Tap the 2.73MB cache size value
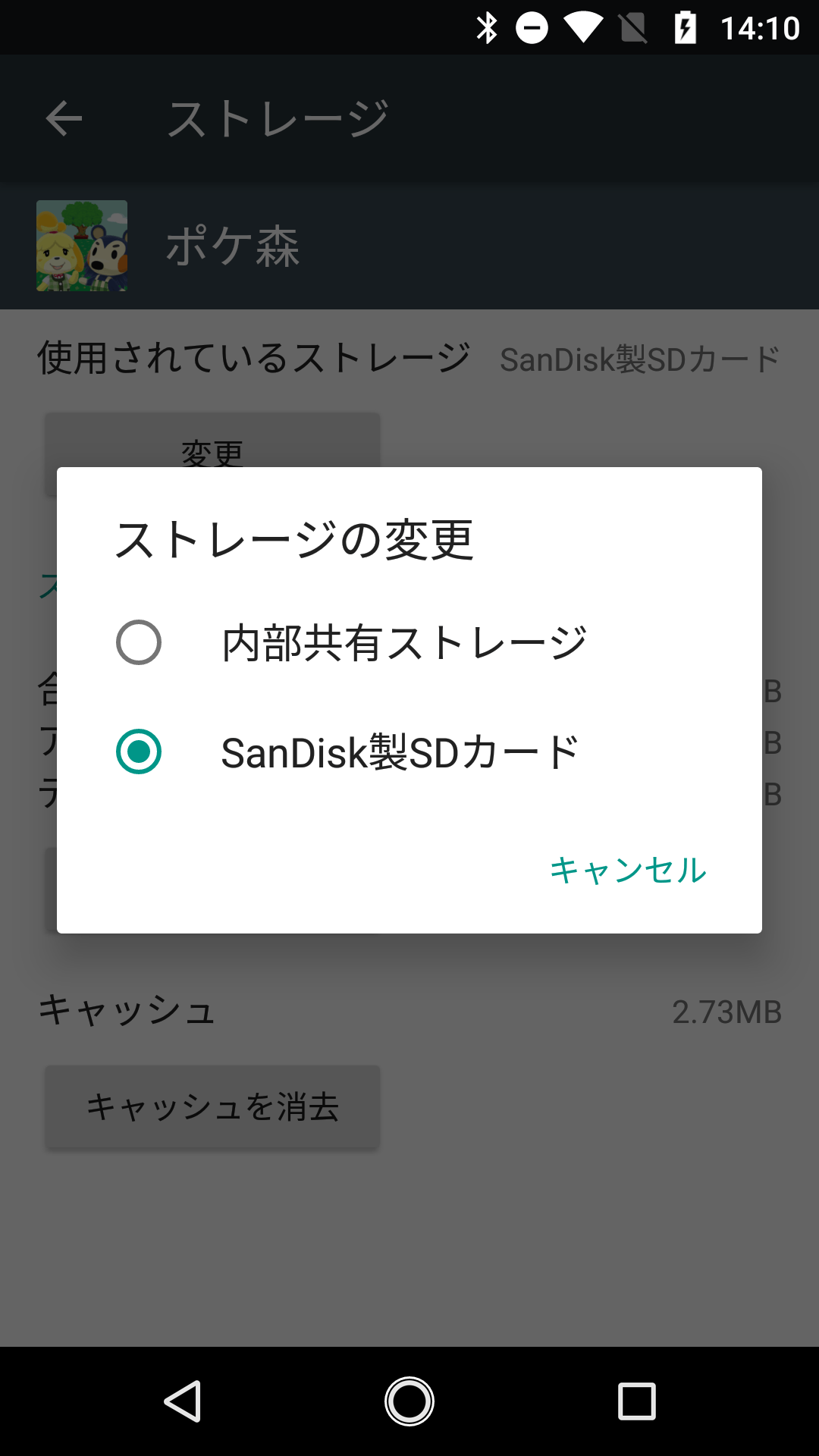 click(727, 1012)
